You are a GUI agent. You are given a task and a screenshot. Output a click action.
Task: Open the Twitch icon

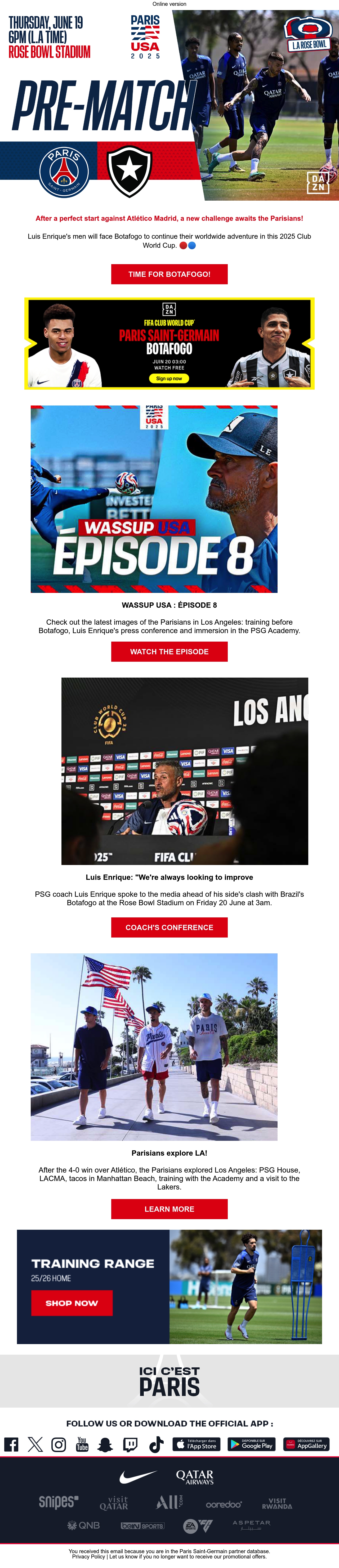coord(130,1444)
